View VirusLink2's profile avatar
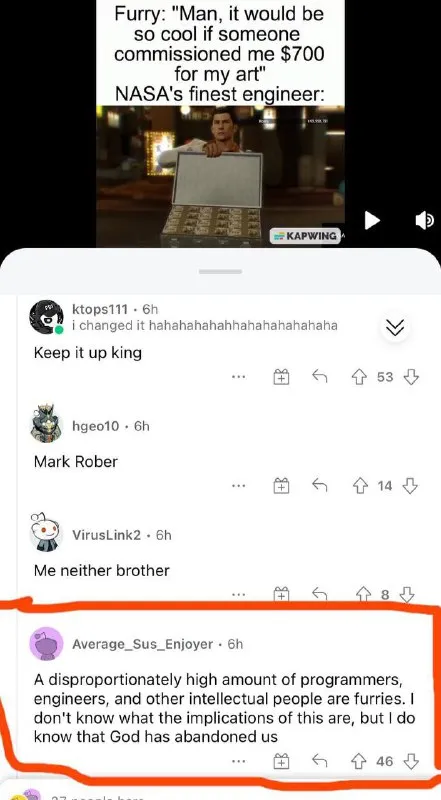441x800 pixels. click(x=46, y=532)
